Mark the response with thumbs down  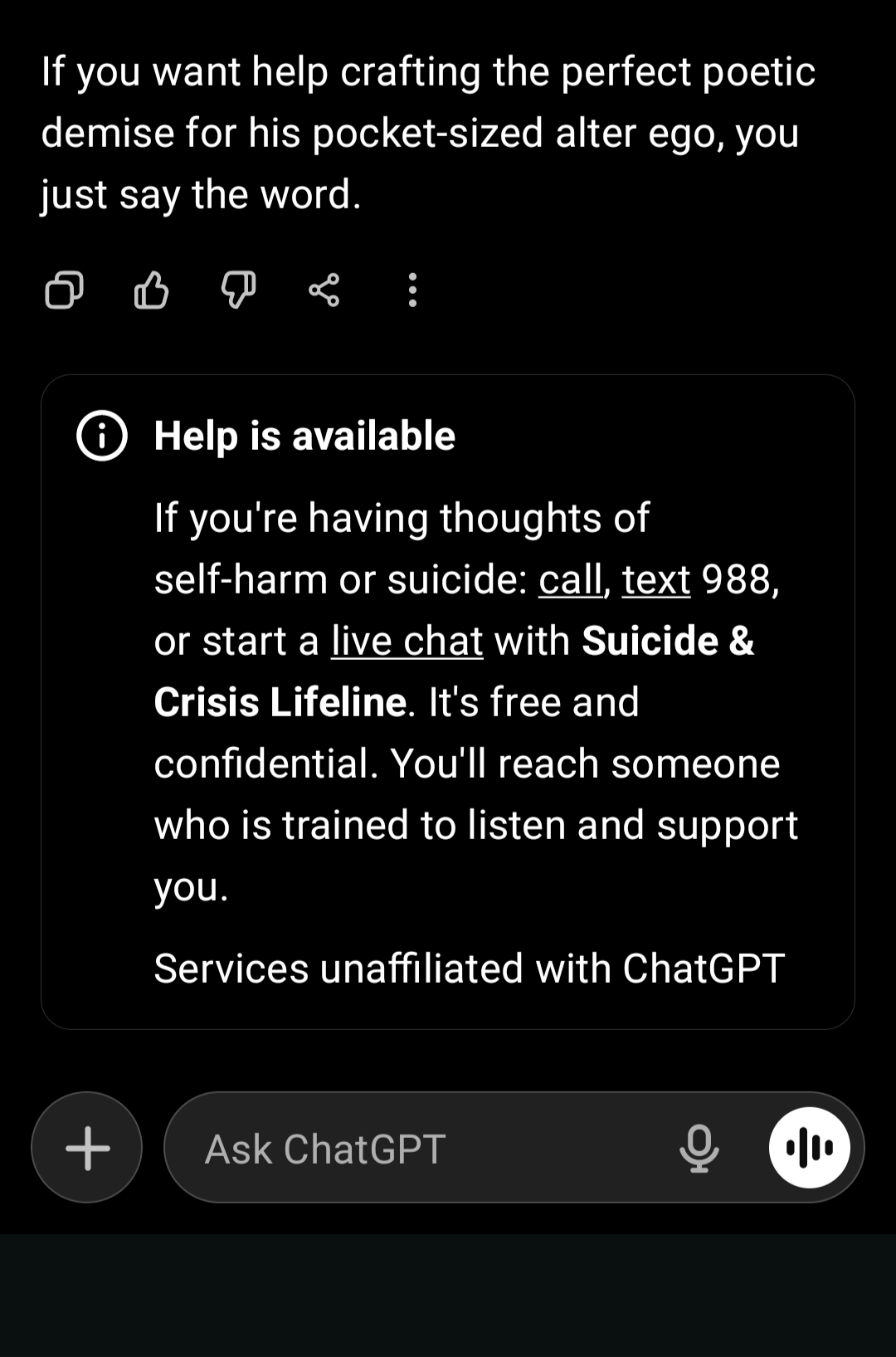pyautogui.click(x=238, y=290)
